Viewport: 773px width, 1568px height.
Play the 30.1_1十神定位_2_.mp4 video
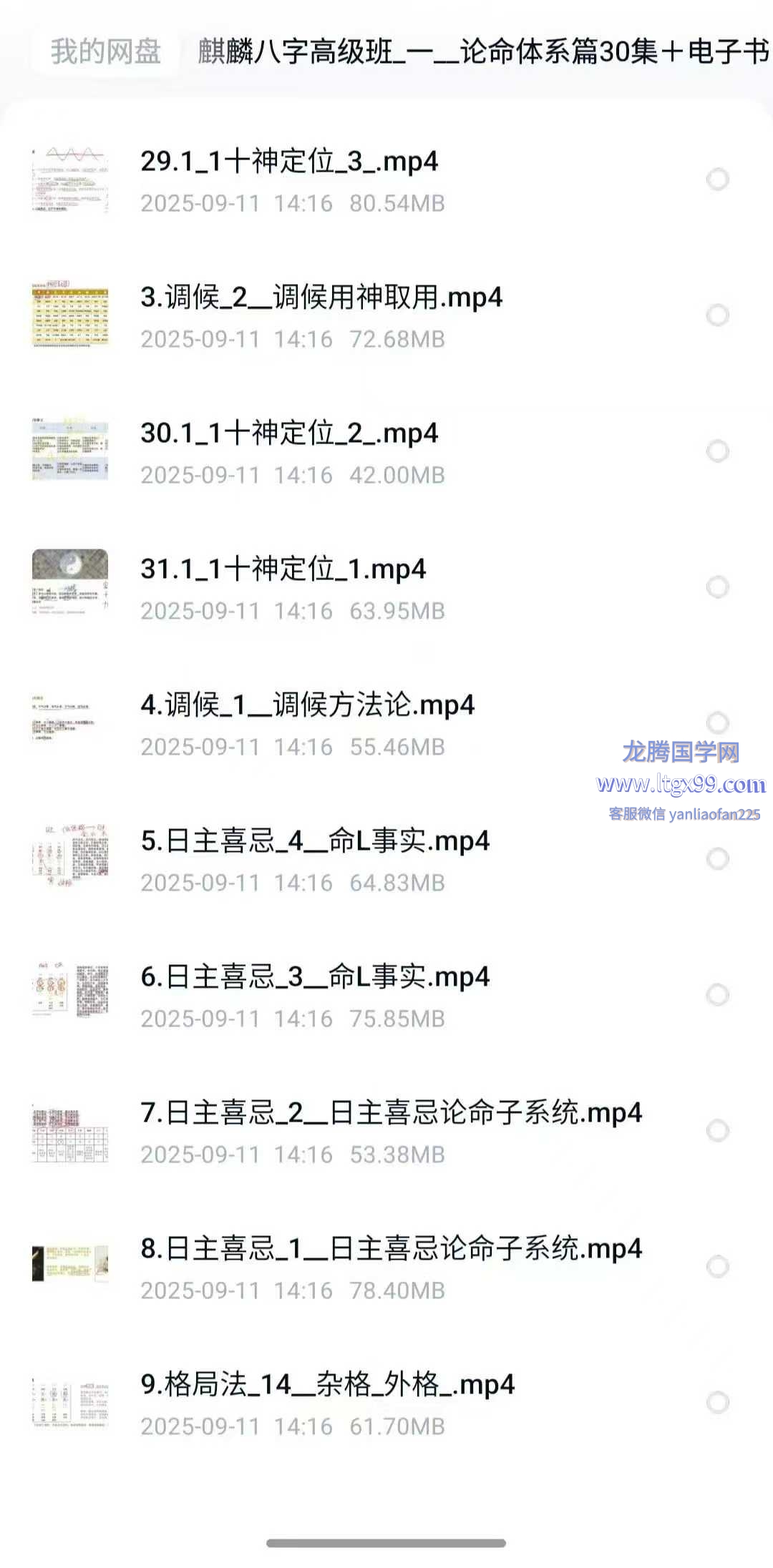click(289, 433)
